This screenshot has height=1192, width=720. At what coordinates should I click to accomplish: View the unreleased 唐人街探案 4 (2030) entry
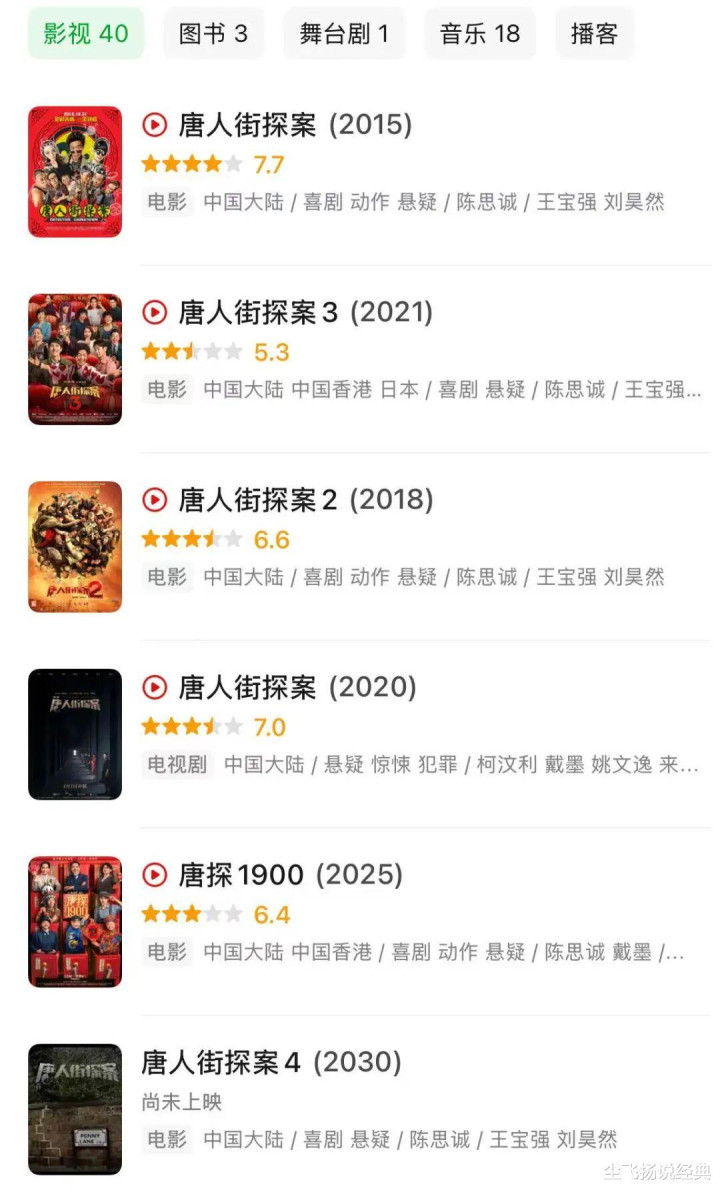click(x=271, y=1062)
